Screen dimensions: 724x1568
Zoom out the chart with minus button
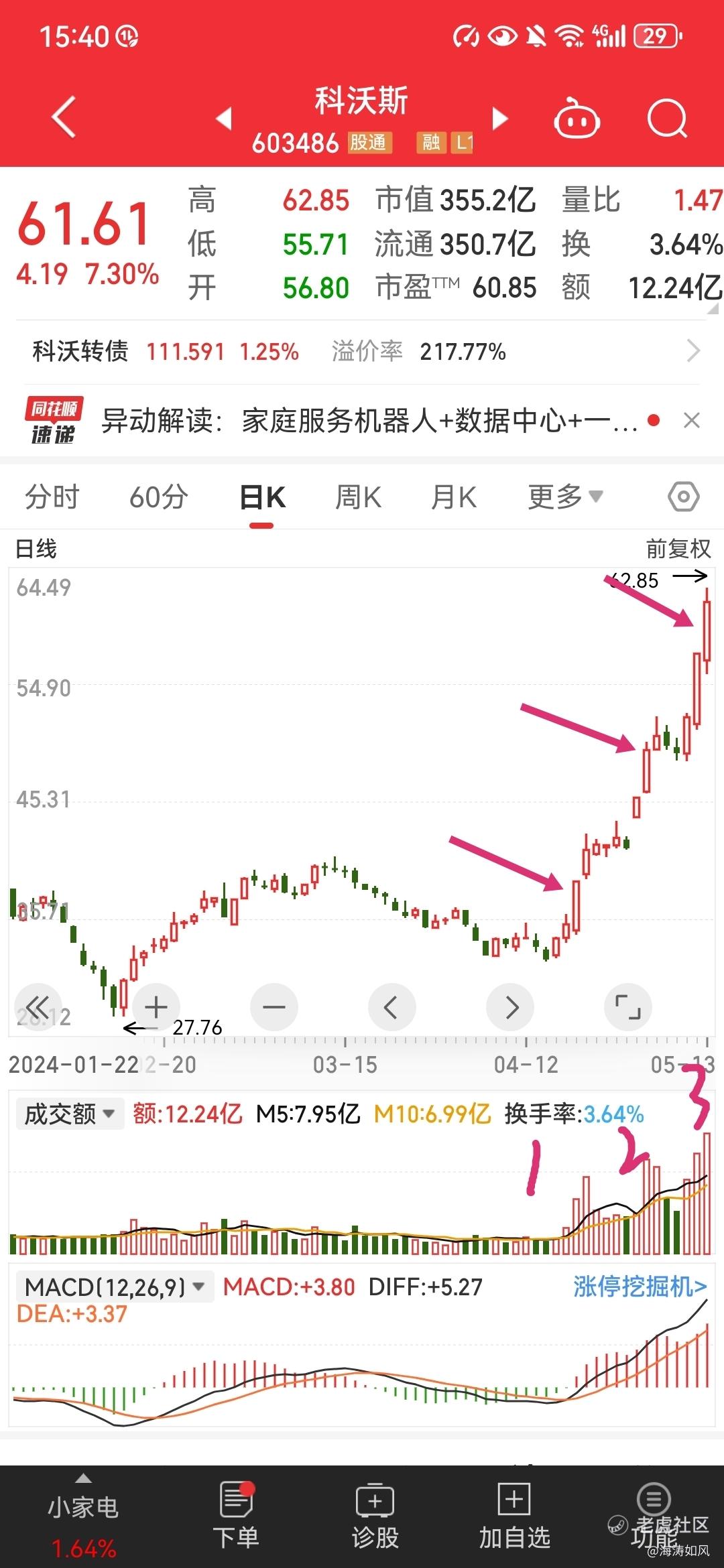click(274, 1007)
